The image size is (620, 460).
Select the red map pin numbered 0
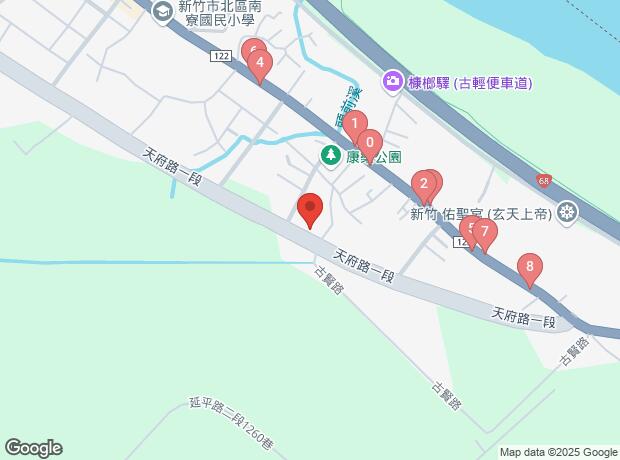(x=369, y=143)
